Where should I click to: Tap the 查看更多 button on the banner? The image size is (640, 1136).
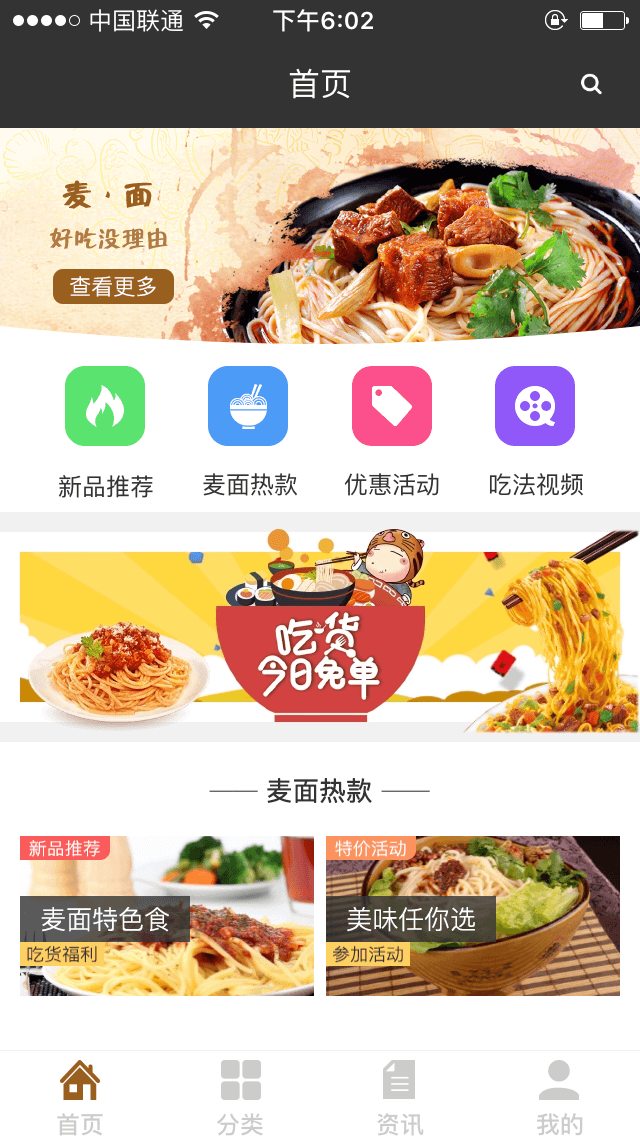pyautogui.click(x=113, y=287)
